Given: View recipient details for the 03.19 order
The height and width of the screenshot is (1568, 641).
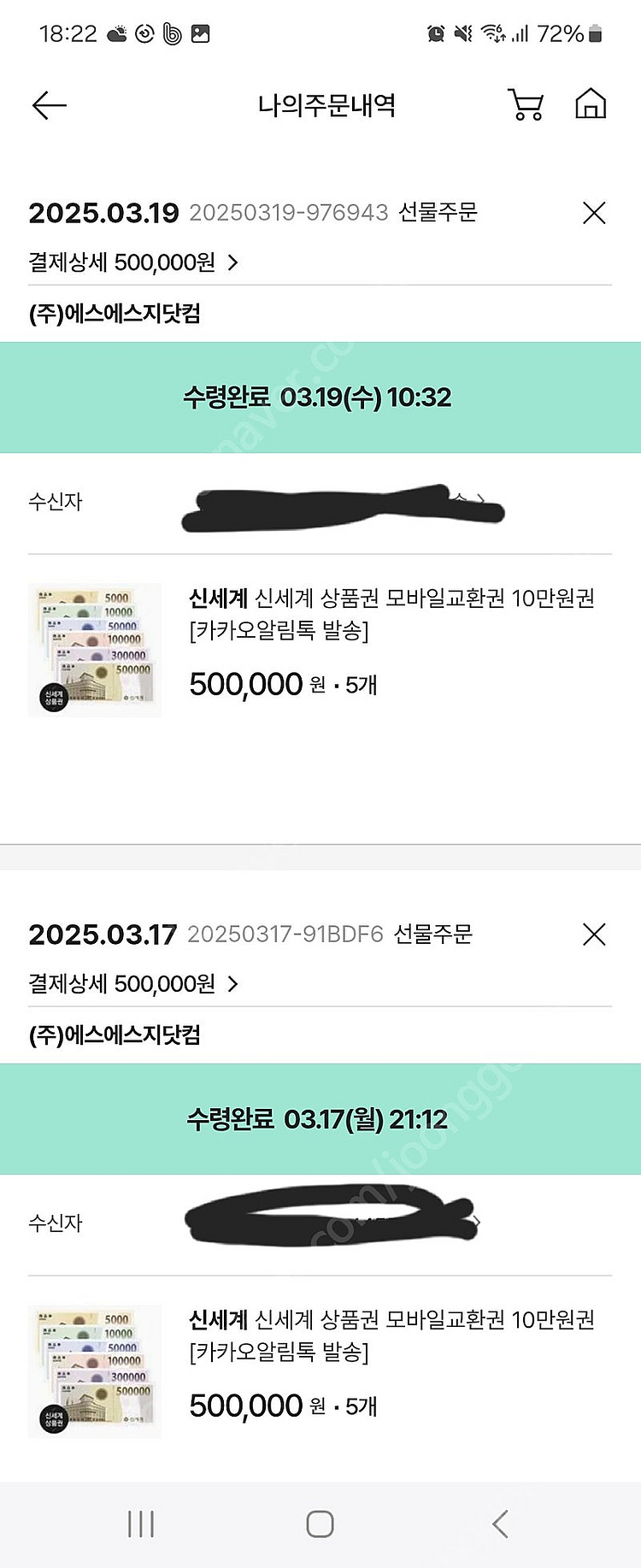Looking at the screenshot, I should [x=479, y=500].
